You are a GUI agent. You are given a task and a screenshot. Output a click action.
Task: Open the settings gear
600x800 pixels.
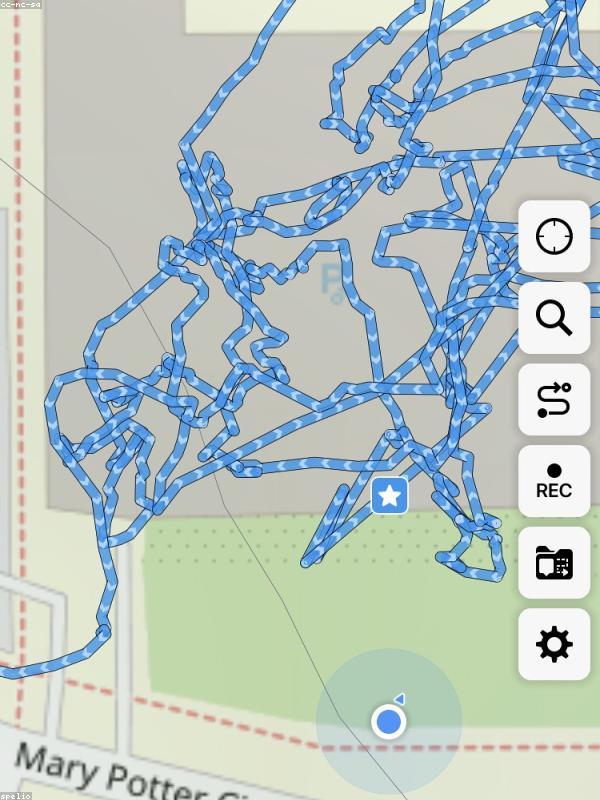point(554,645)
